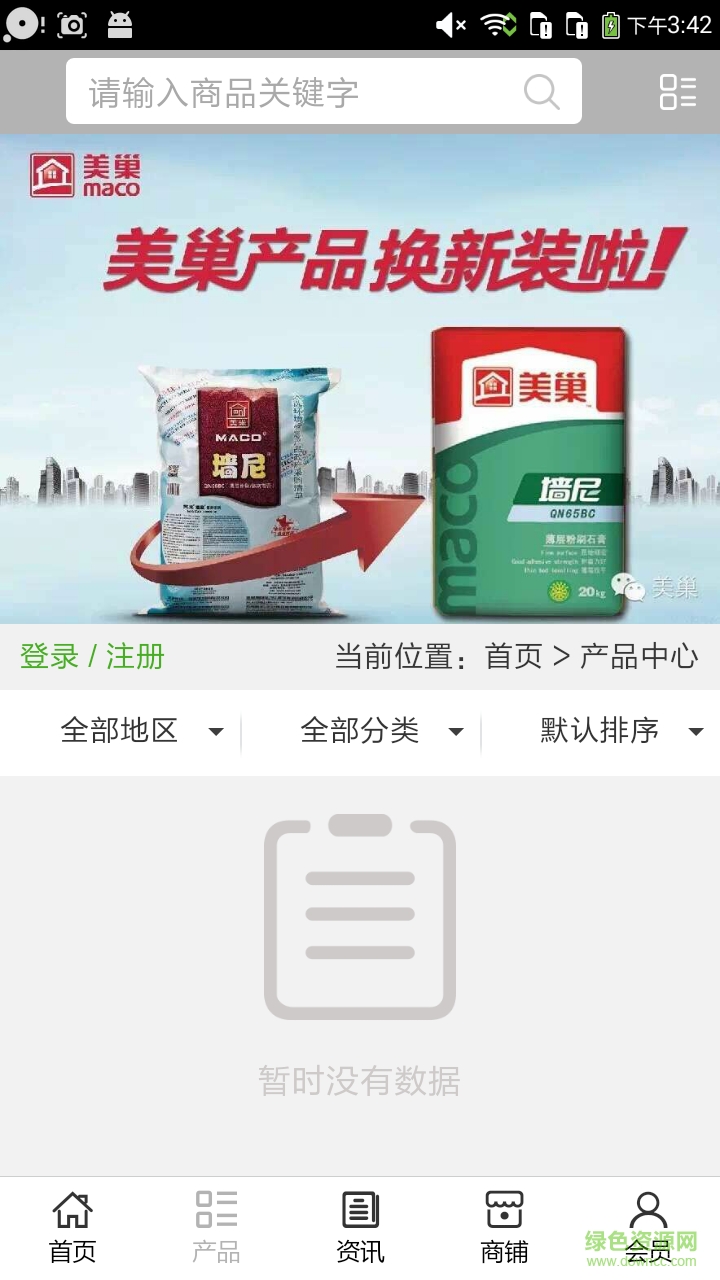Open the category list icon
Screen dimensions: 720x1280
click(x=677, y=92)
